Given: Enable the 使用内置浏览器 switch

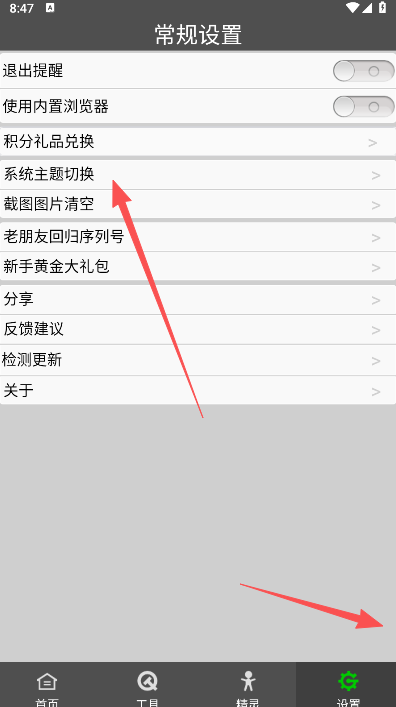Looking at the screenshot, I should click(364, 107).
